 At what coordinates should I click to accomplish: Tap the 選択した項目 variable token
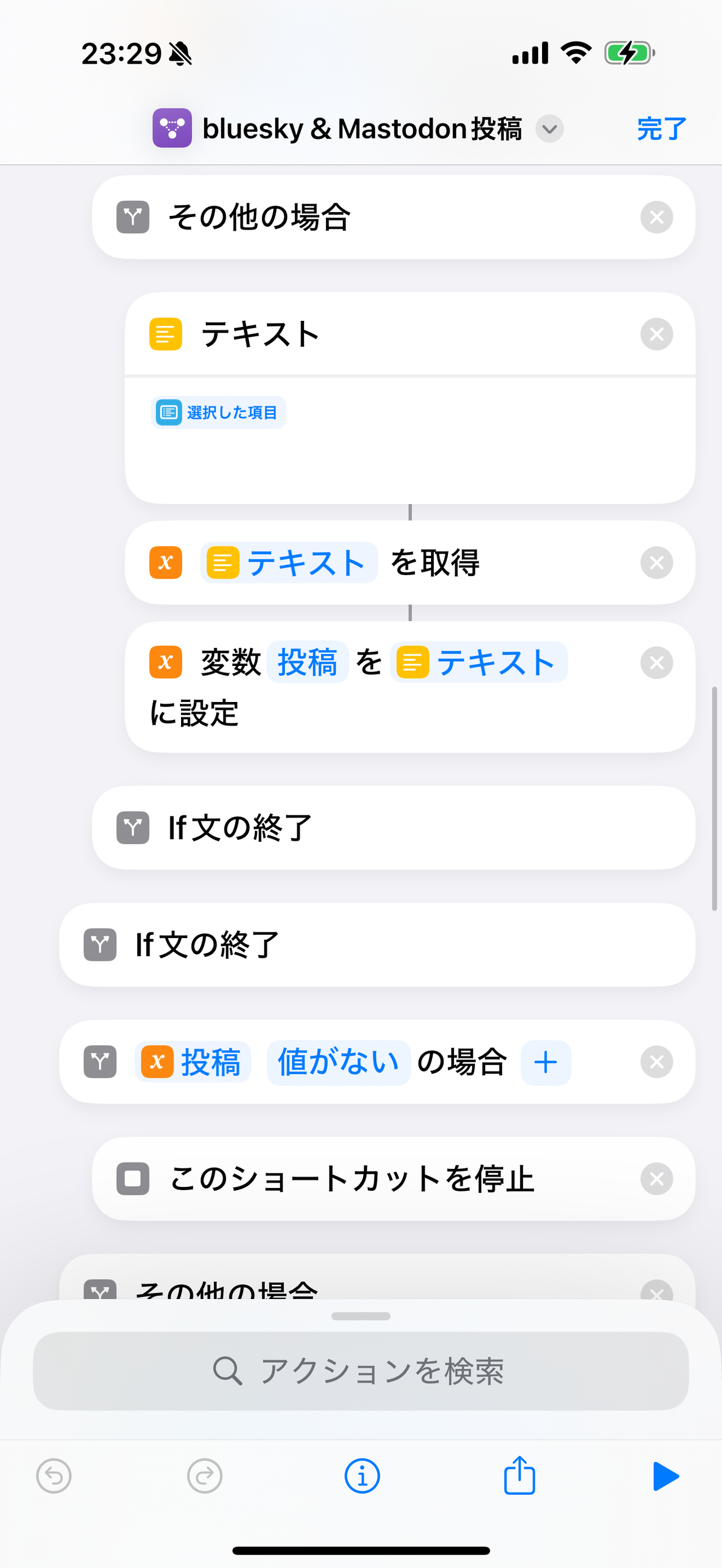point(217,412)
